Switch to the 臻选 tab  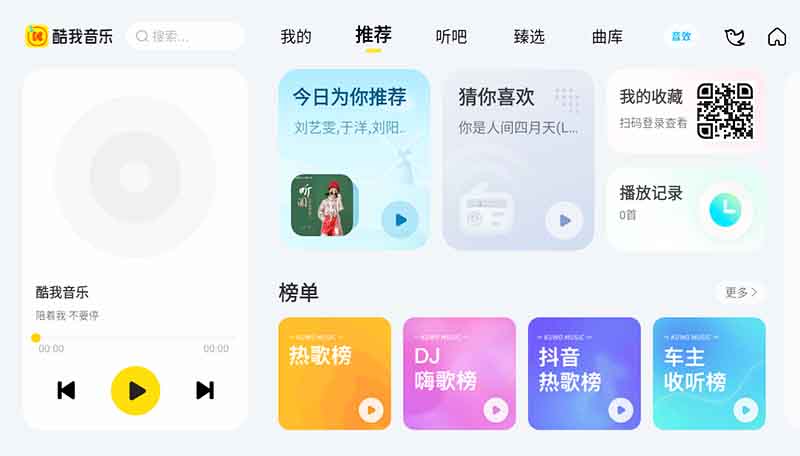pyautogui.click(x=529, y=37)
